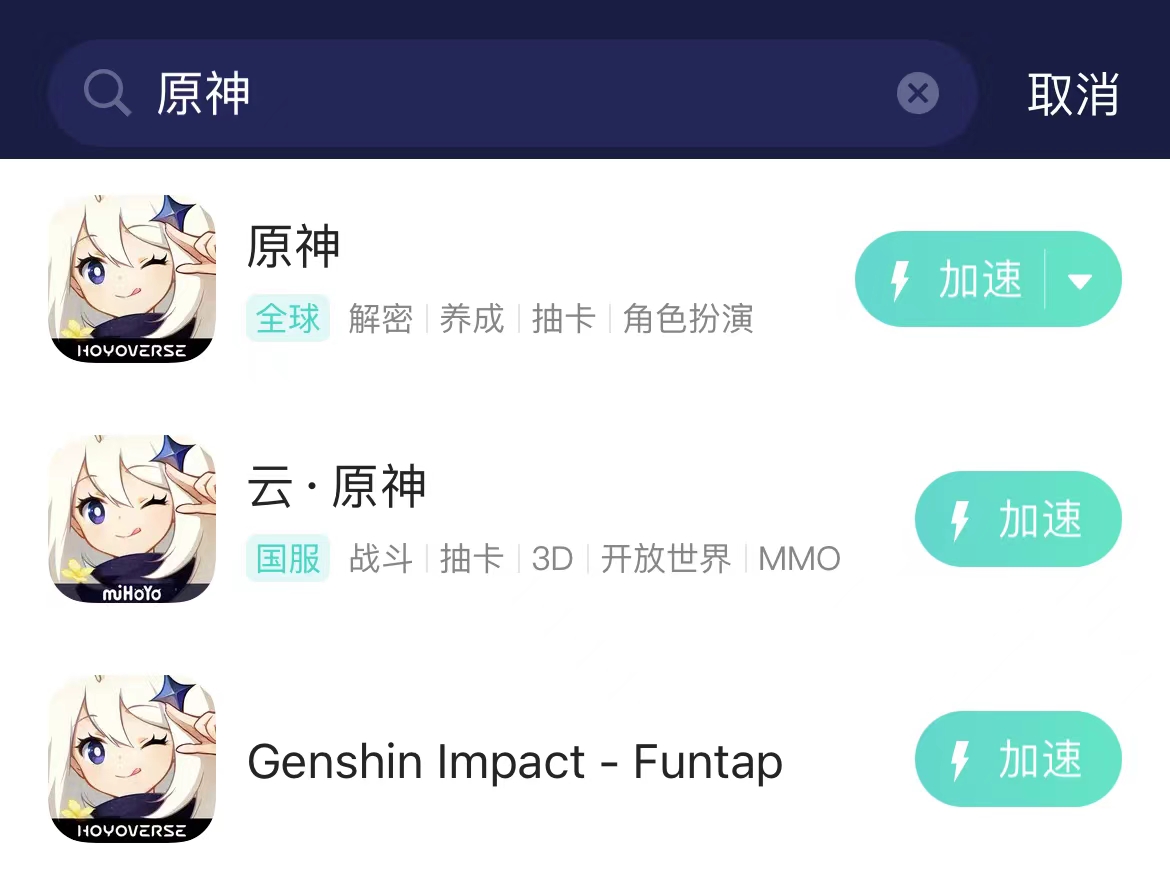1170x889 pixels.
Task: Tap 加速 for 云·原神
Action: pos(1017,519)
